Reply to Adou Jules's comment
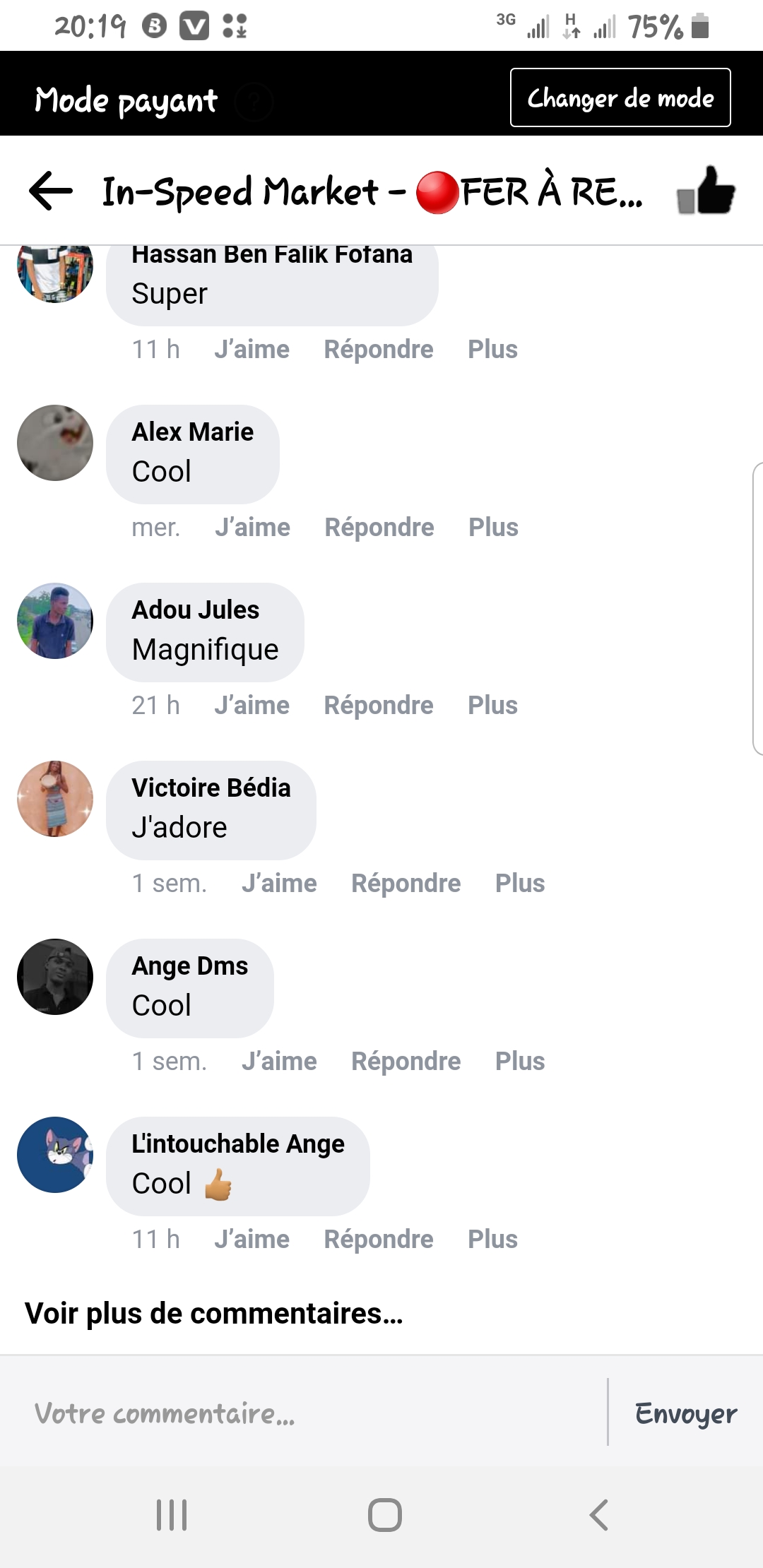Image resolution: width=763 pixels, height=1568 pixels. click(379, 705)
